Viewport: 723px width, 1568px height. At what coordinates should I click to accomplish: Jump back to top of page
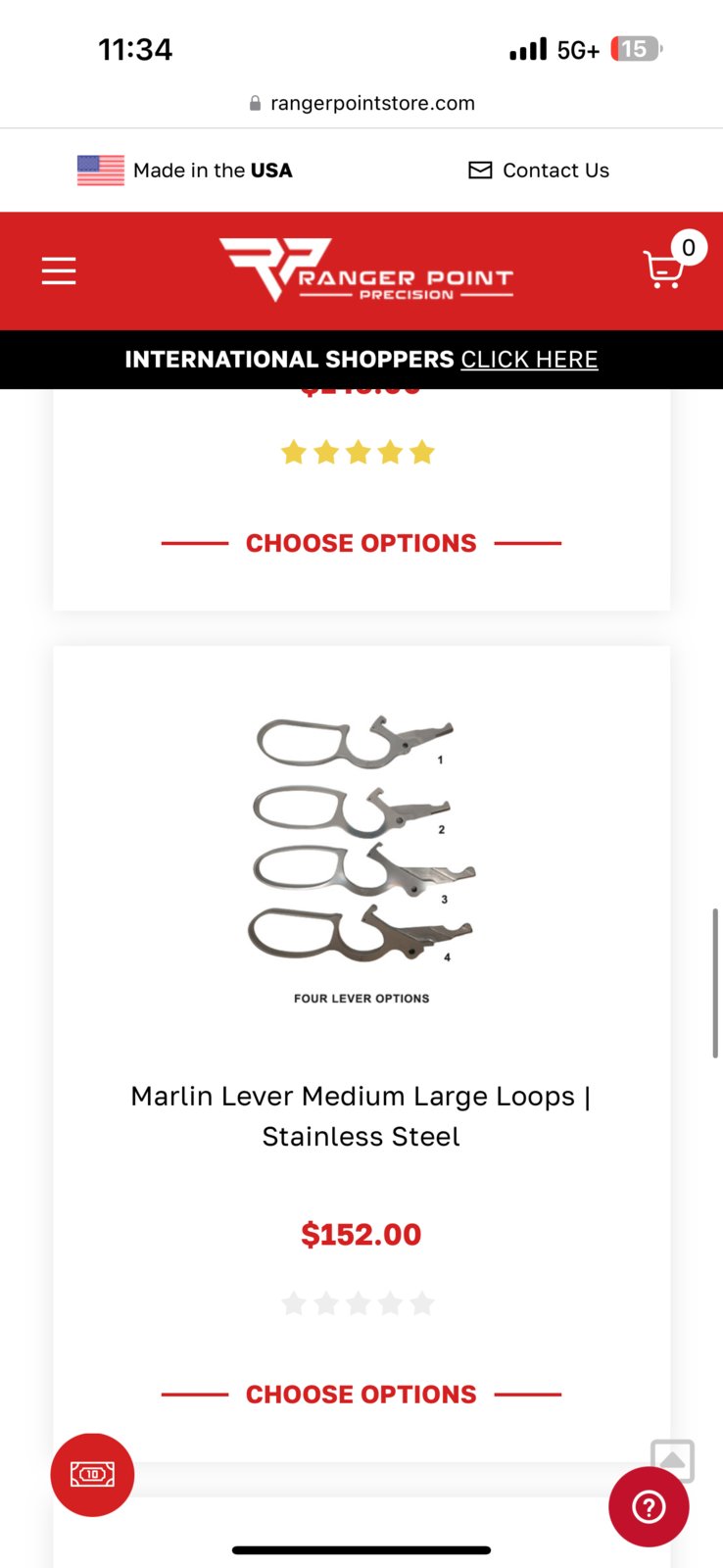(672, 1460)
